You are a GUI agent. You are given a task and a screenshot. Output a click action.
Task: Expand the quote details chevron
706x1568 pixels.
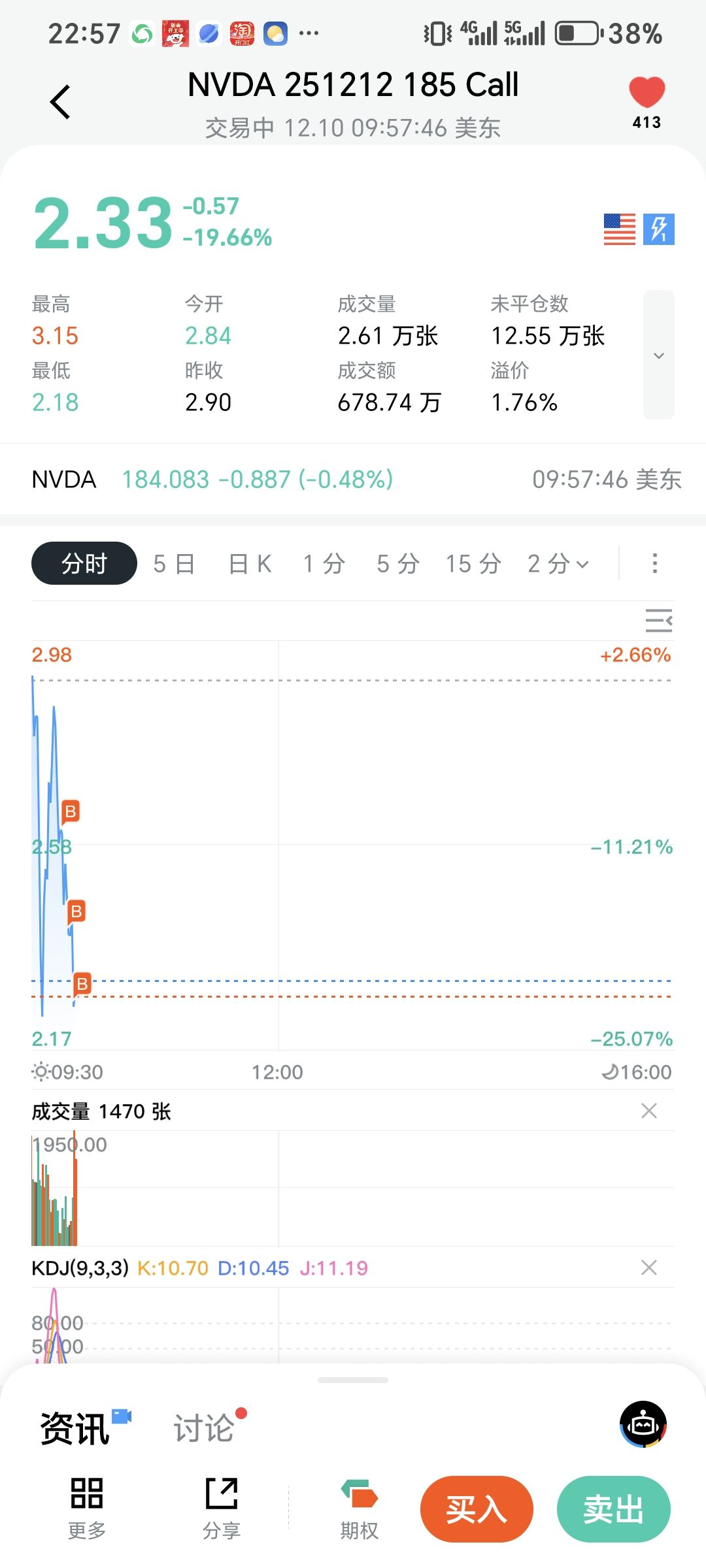[658, 355]
